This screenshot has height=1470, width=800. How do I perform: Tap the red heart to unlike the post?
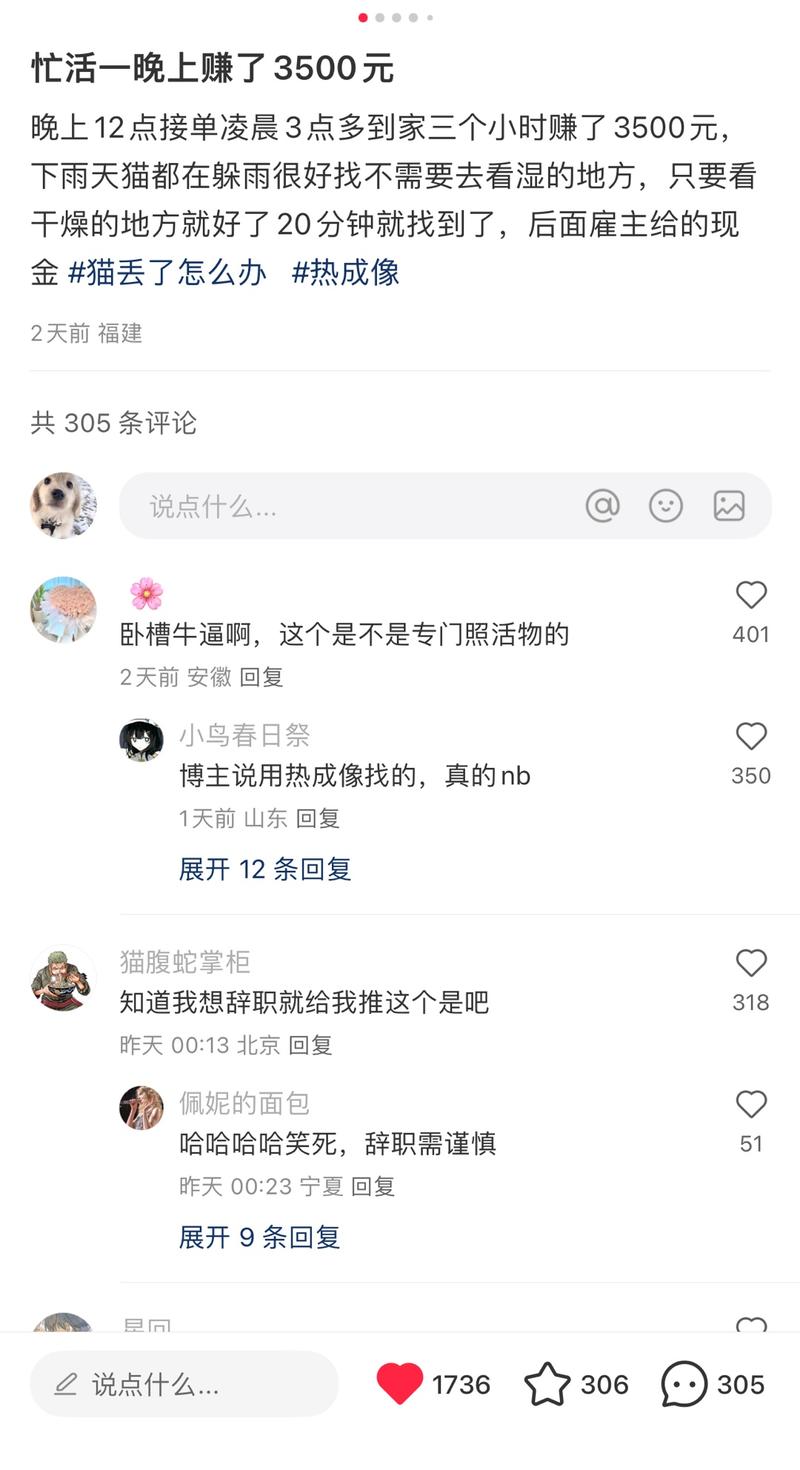(x=398, y=1385)
